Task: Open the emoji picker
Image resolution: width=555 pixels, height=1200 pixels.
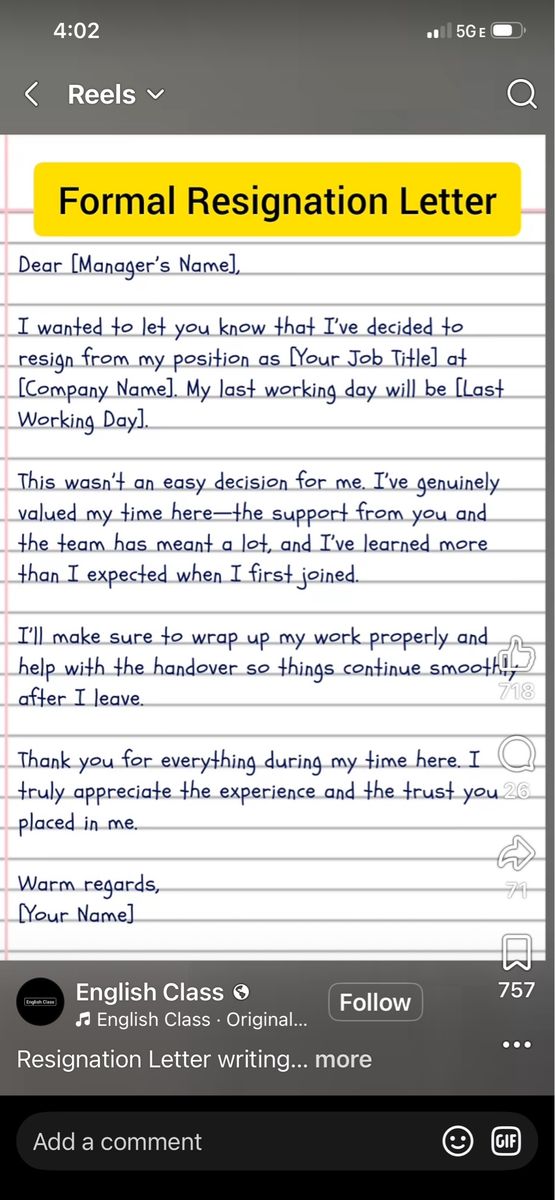Action: click(457, 1141)
